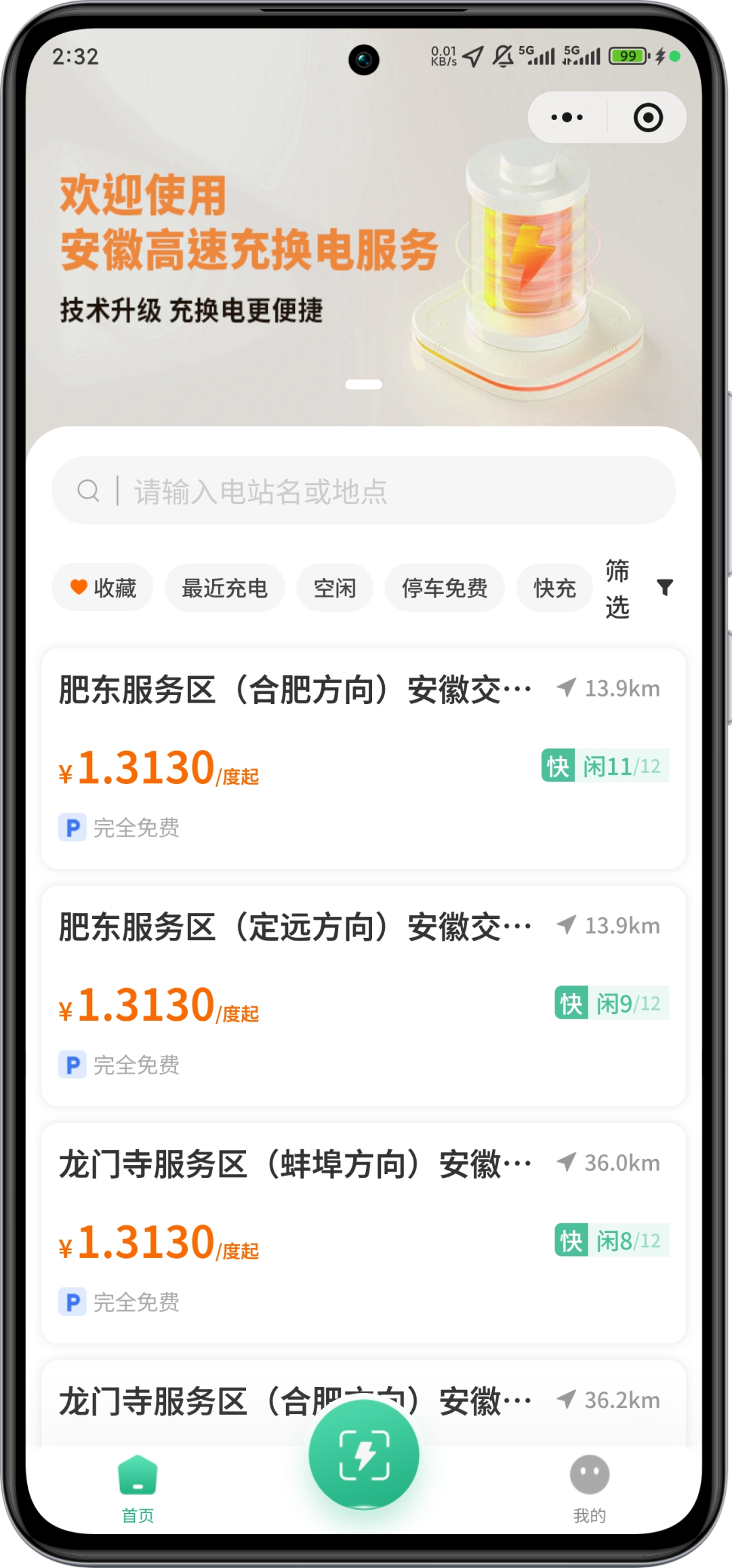View 龙门寺服务区（蚌埠方向）station details
The image size is (732, 1568).
tap(363, 1233)
